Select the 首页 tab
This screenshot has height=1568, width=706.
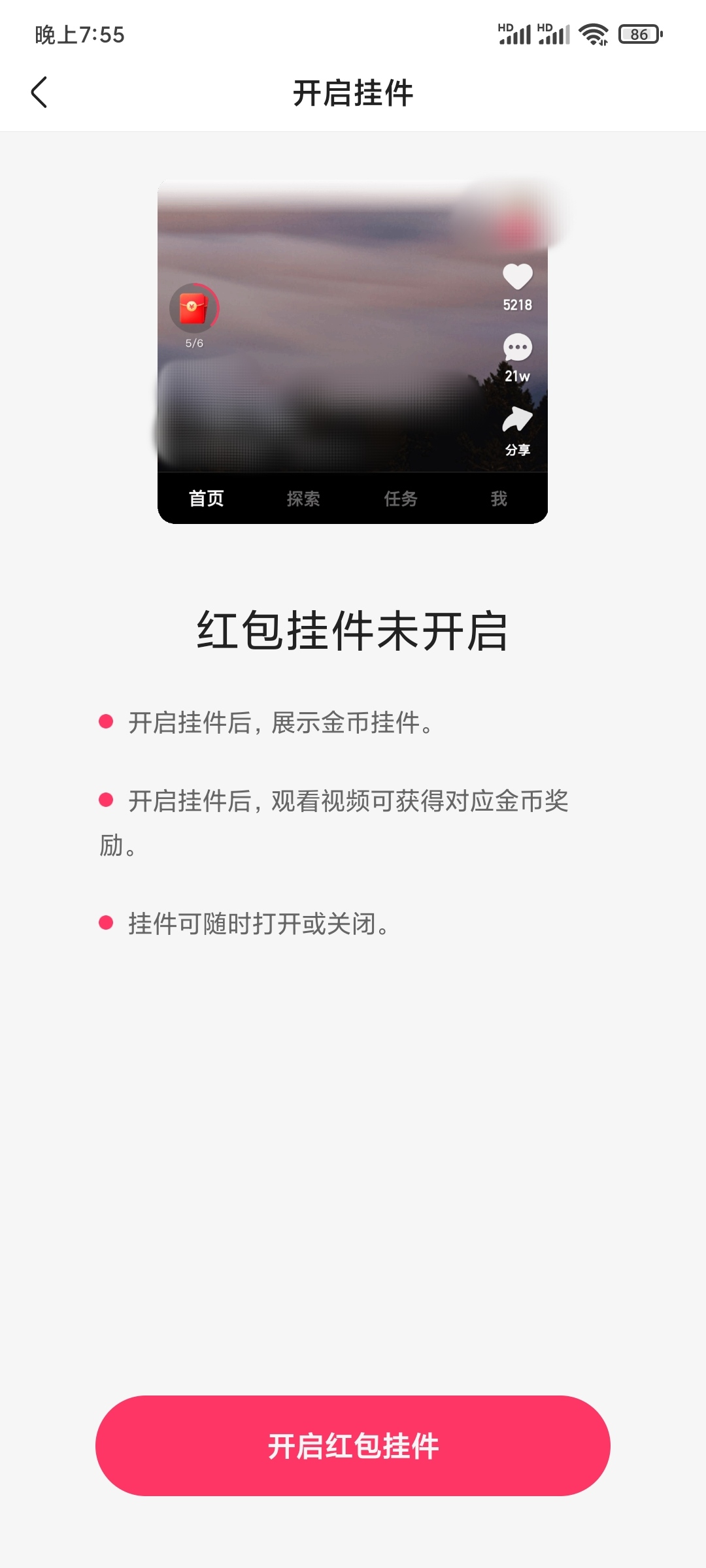207,498
